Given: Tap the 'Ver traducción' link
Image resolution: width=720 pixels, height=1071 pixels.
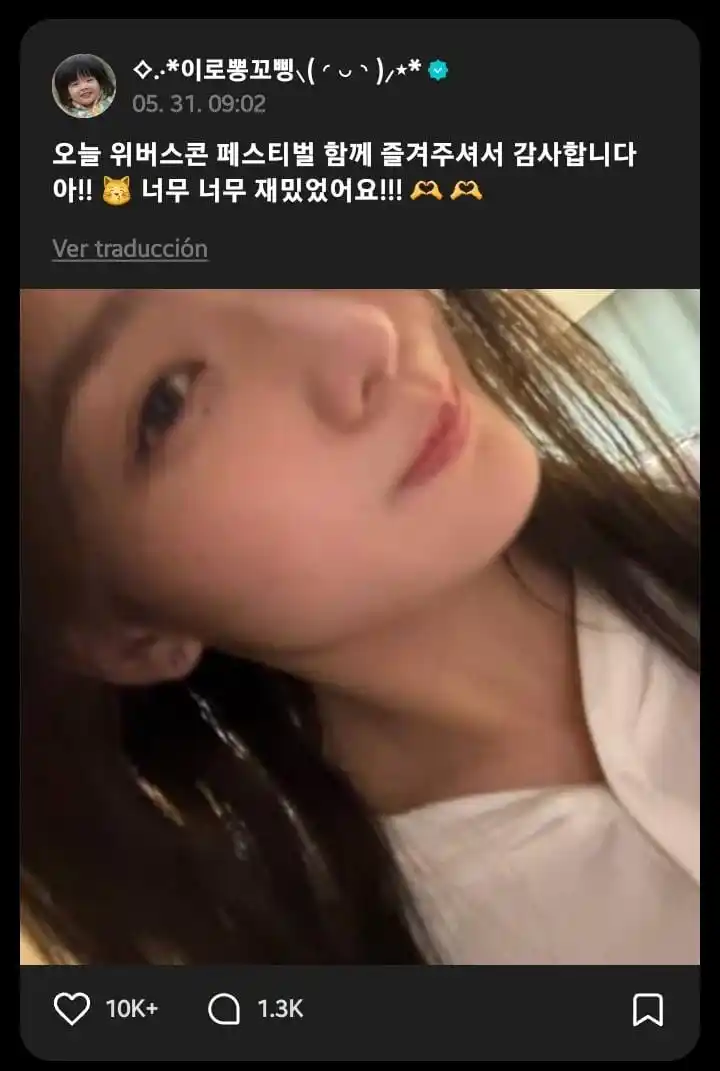Looking at the screenshot, I should (130, 249).
